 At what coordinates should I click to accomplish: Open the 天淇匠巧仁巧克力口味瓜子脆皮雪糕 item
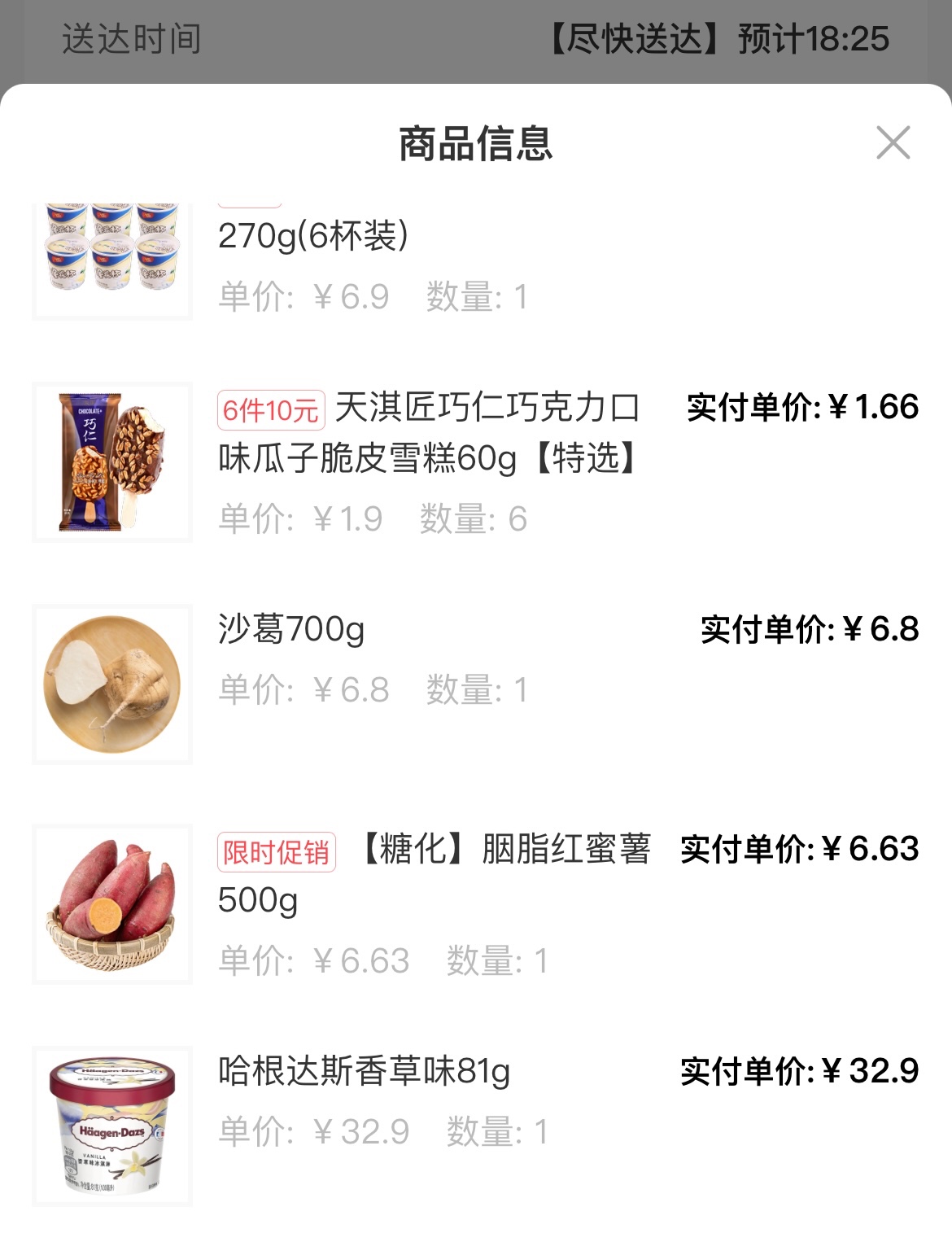428,433
